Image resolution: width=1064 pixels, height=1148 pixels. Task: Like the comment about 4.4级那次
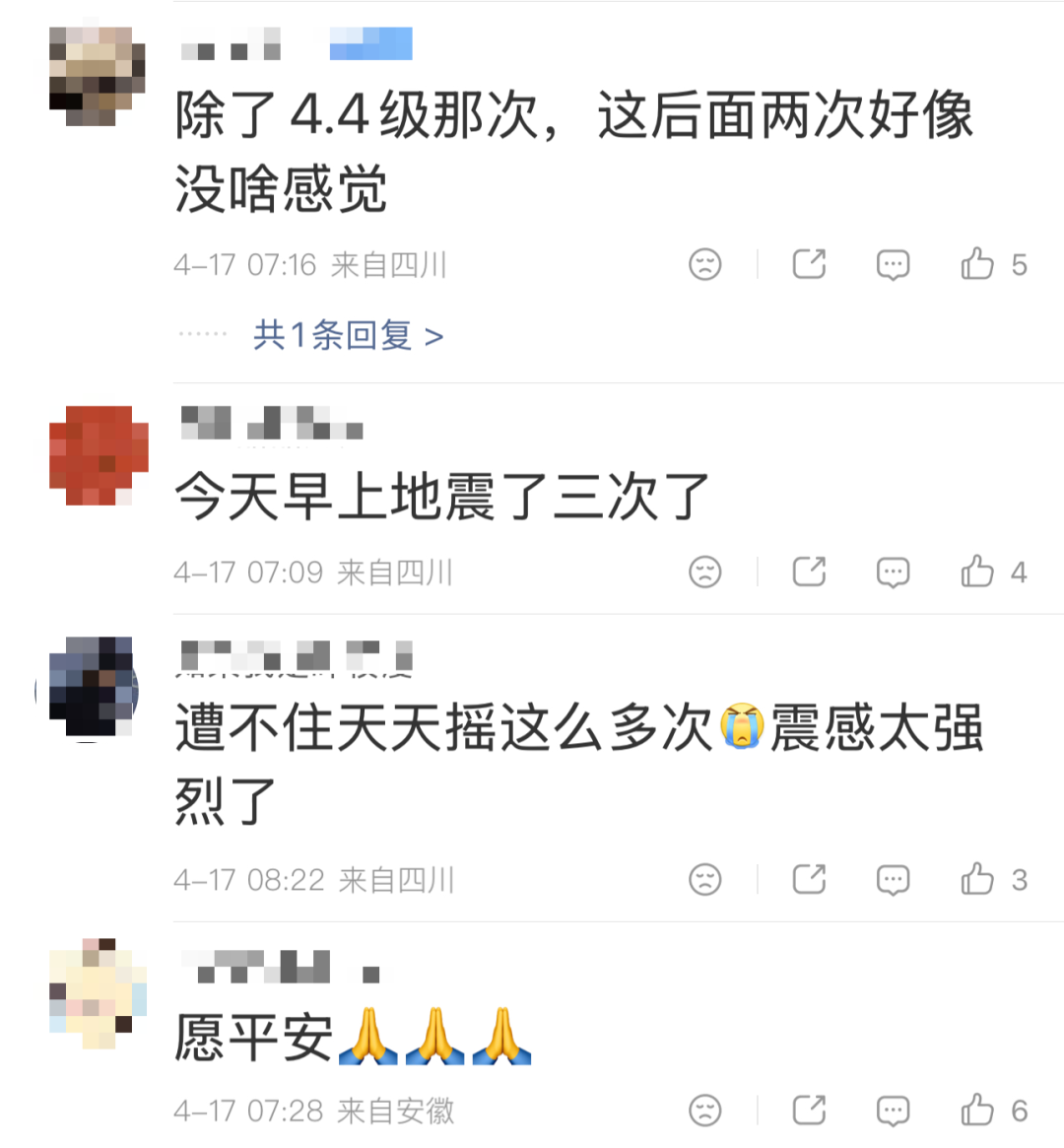977,264
